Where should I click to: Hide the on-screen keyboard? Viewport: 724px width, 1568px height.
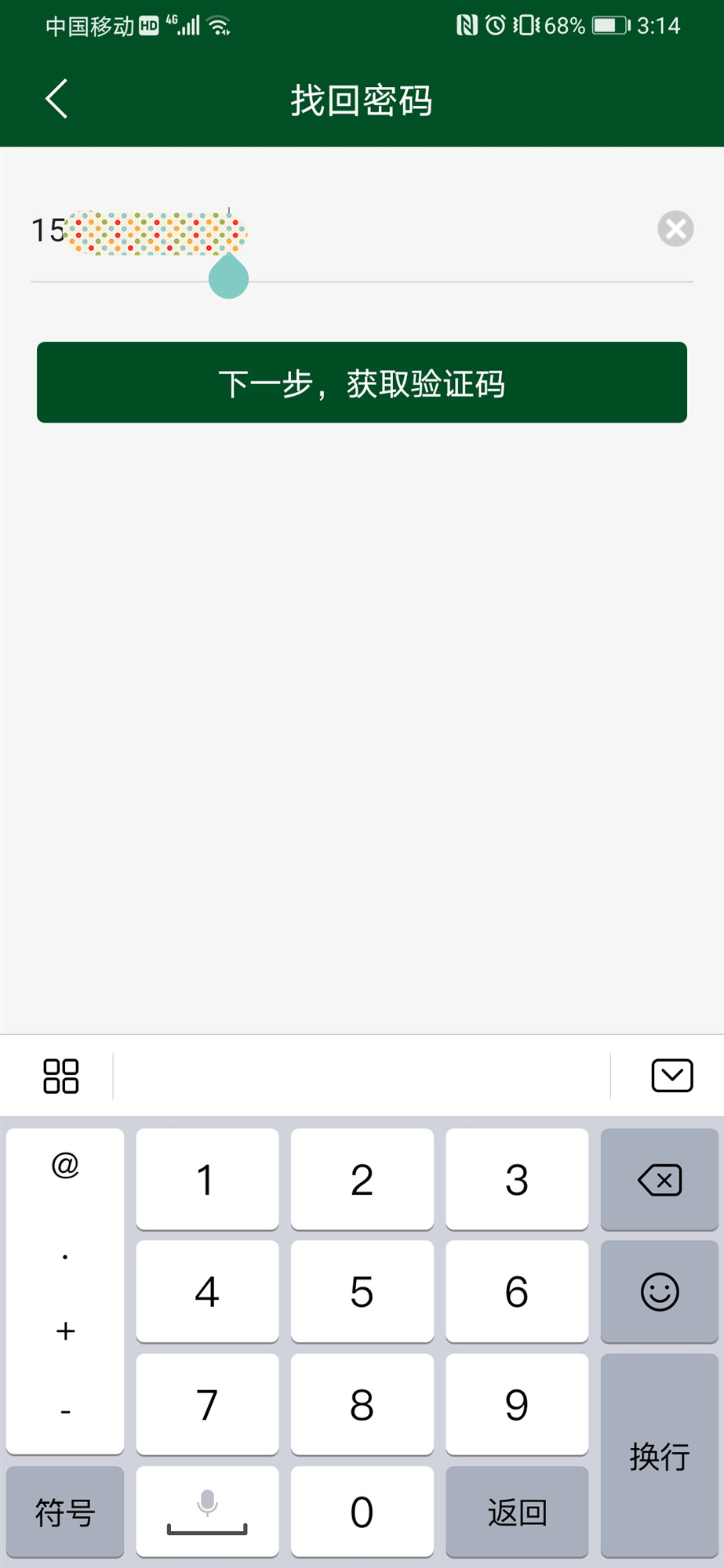(671, 1076)
